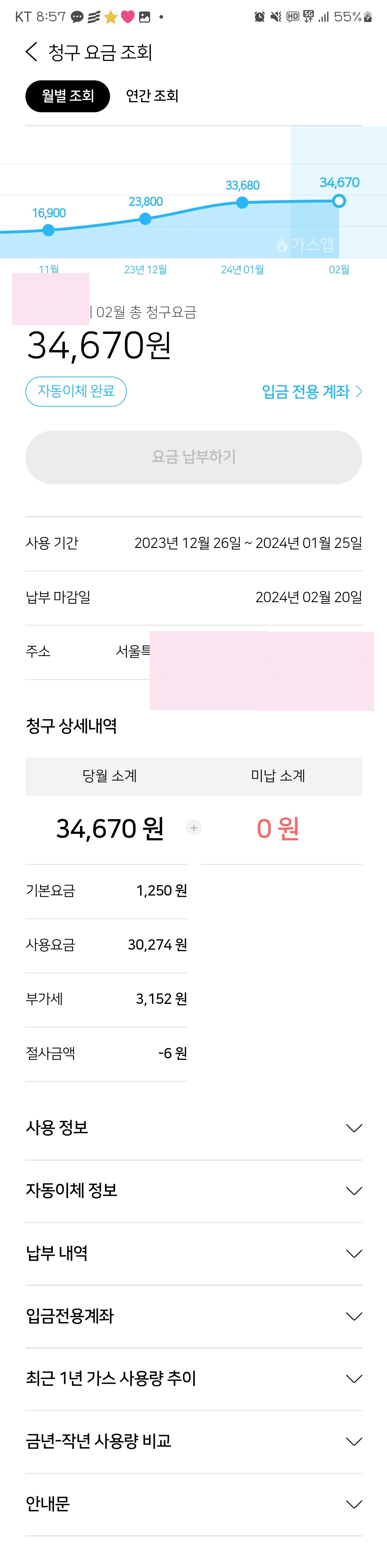The image size is (387, 1568).
Task: Switch to the 연간 조회 tab
Action: [152, 96]
